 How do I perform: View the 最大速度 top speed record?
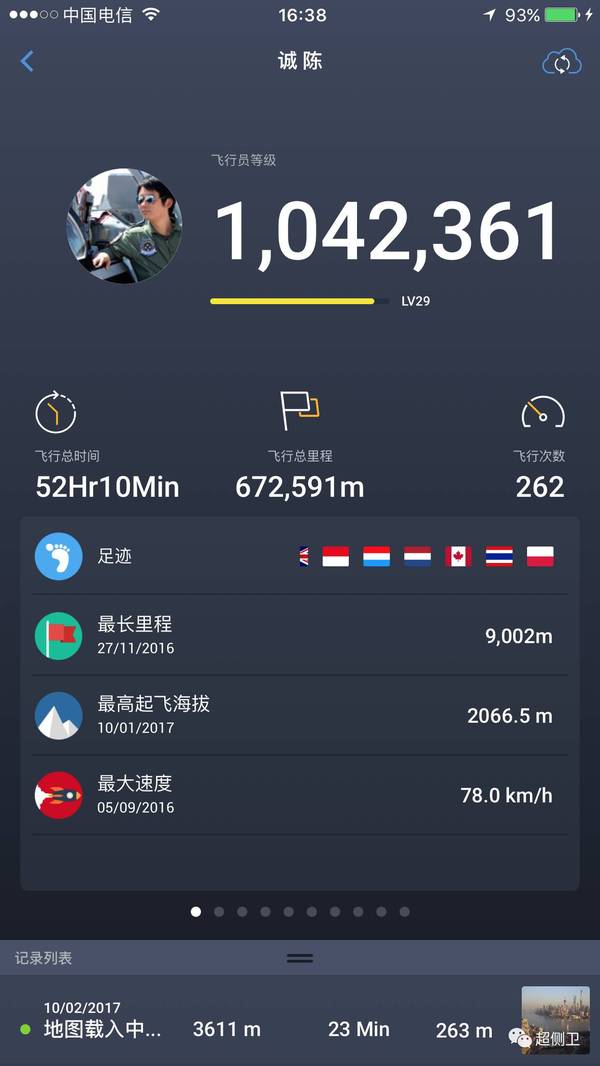300,795
